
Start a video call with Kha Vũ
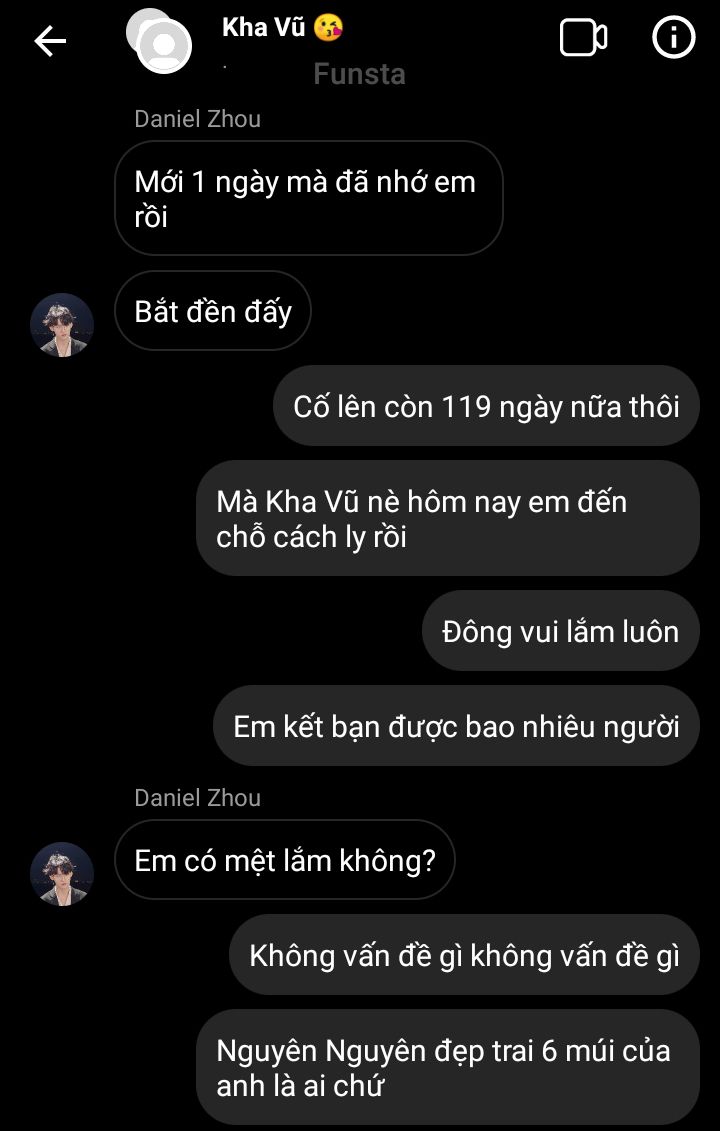click(x=583, y=39)
